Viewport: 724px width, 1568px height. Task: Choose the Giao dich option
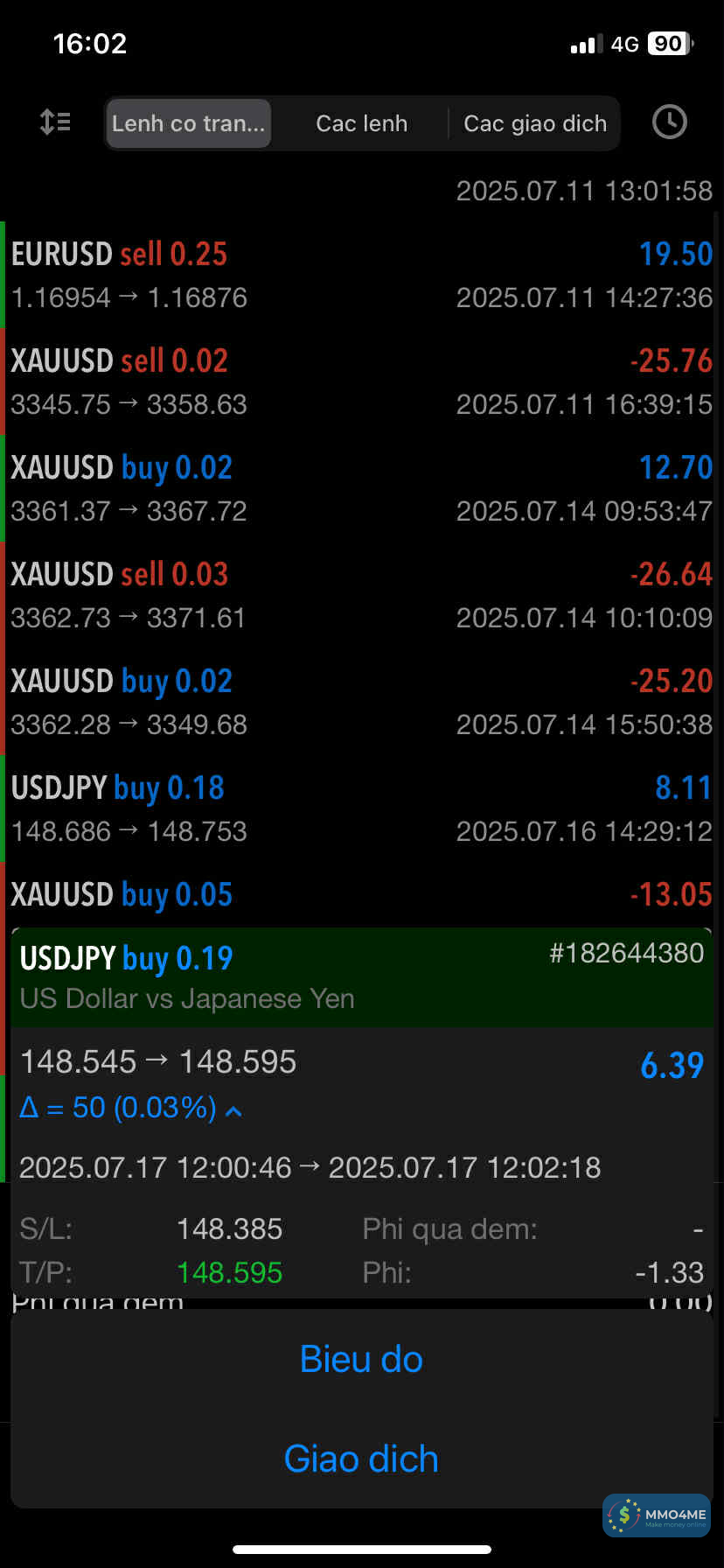[361, 1459]
